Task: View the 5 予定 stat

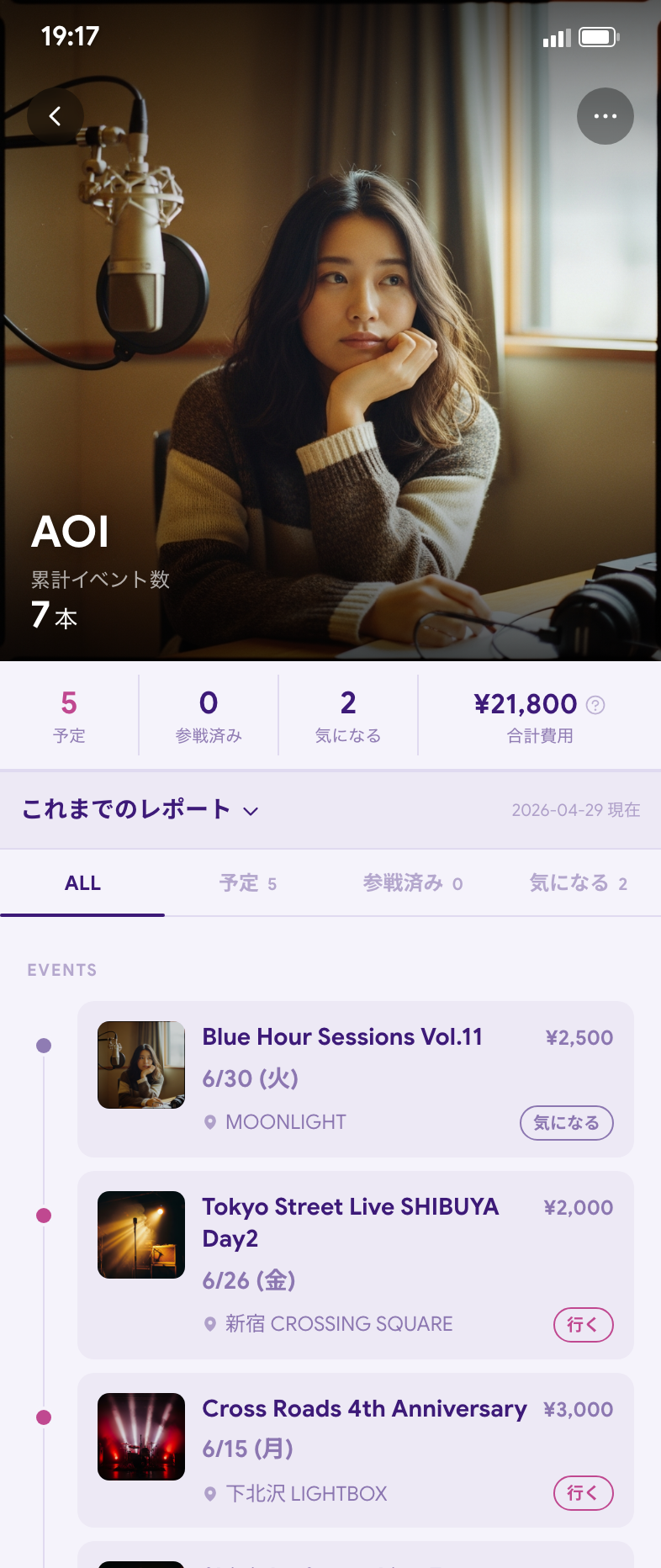Action: (69, 715)
